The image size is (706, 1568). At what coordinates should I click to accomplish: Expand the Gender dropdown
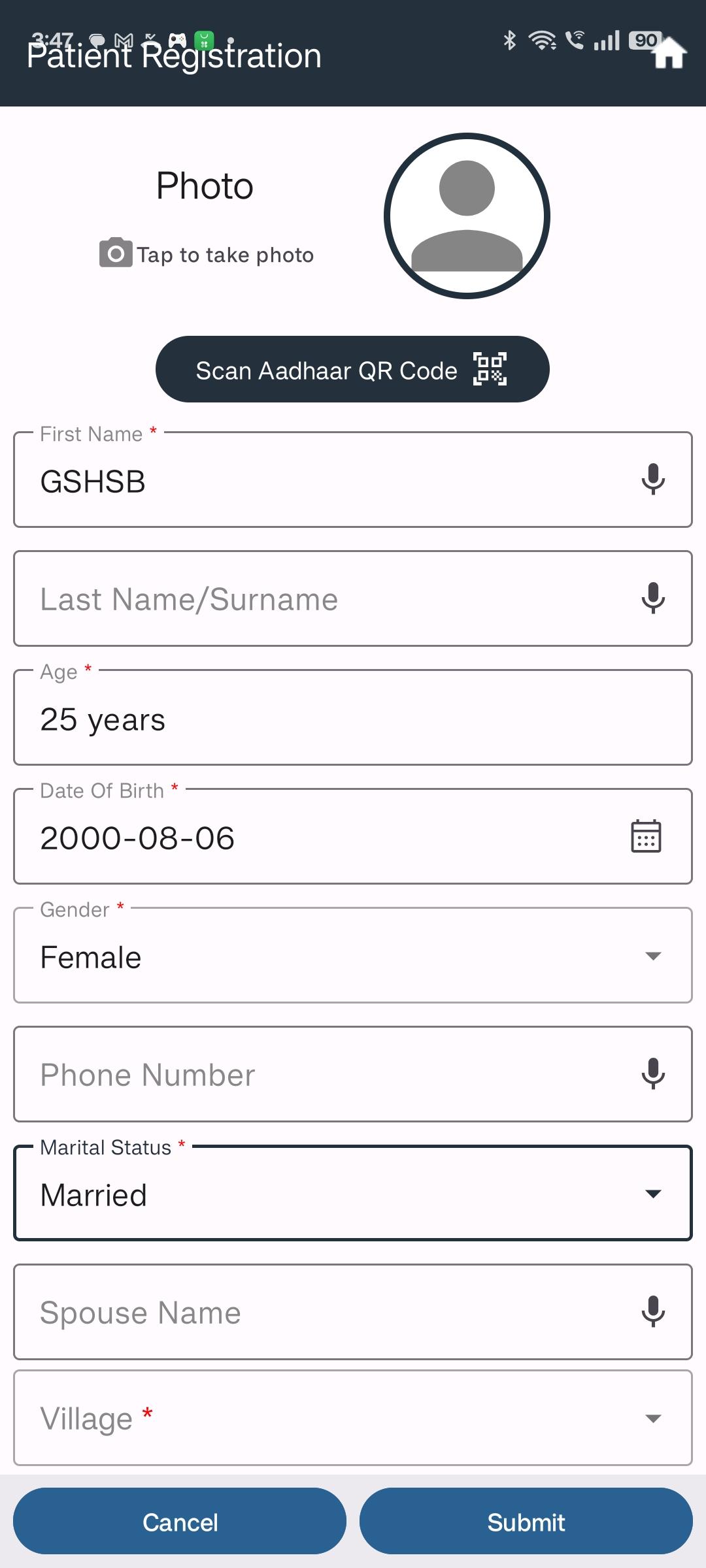(353, 955)
